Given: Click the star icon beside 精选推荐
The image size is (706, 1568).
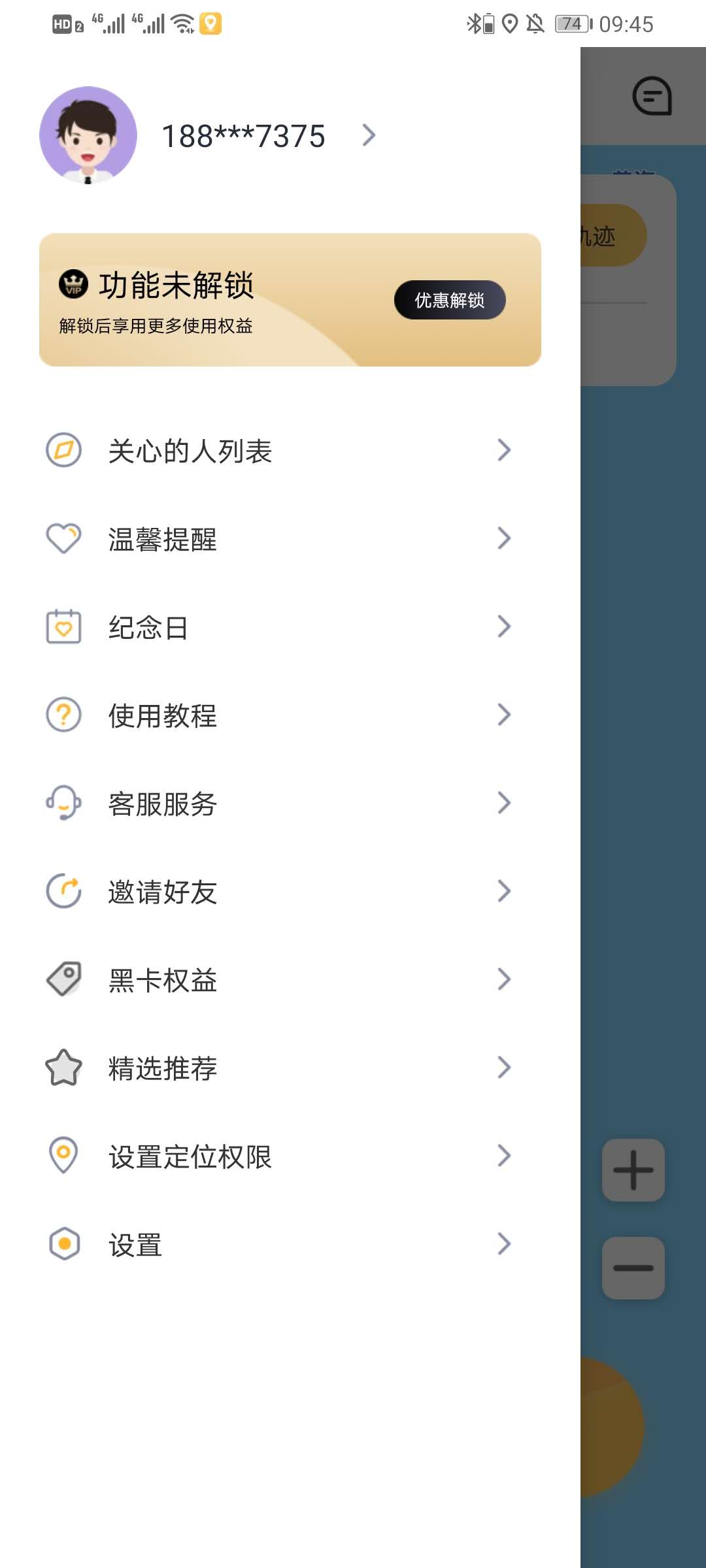Looking at the screenshot, I should coord(63,1068).
